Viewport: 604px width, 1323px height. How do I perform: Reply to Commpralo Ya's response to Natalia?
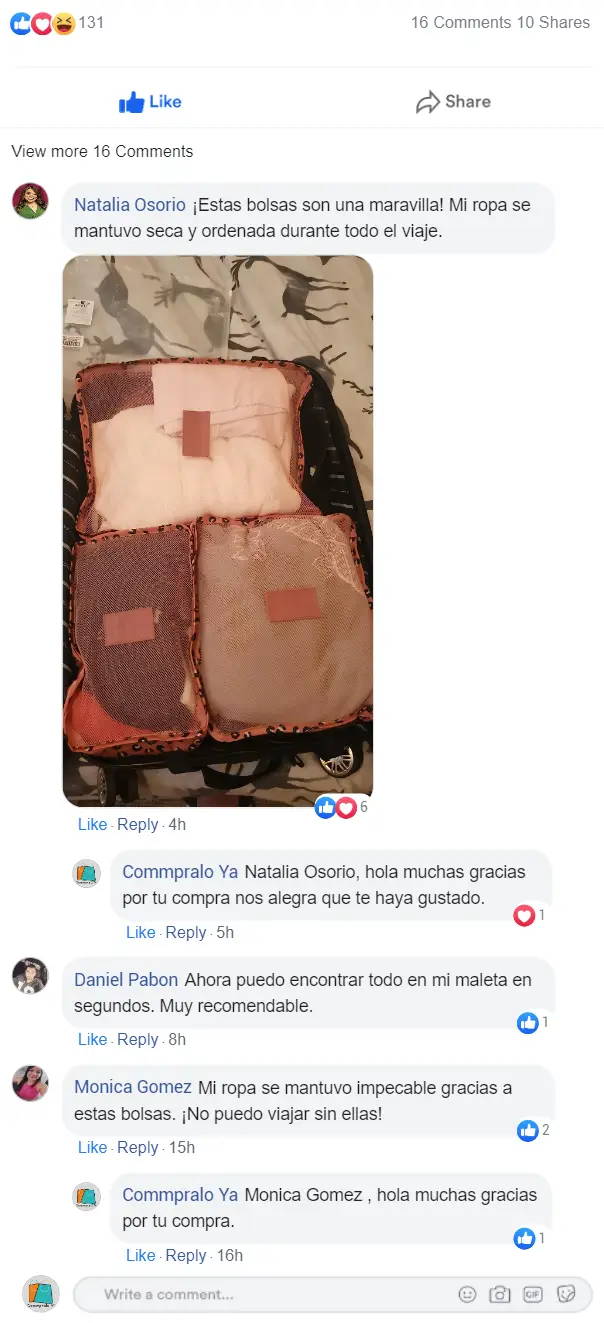coord(186,932)
